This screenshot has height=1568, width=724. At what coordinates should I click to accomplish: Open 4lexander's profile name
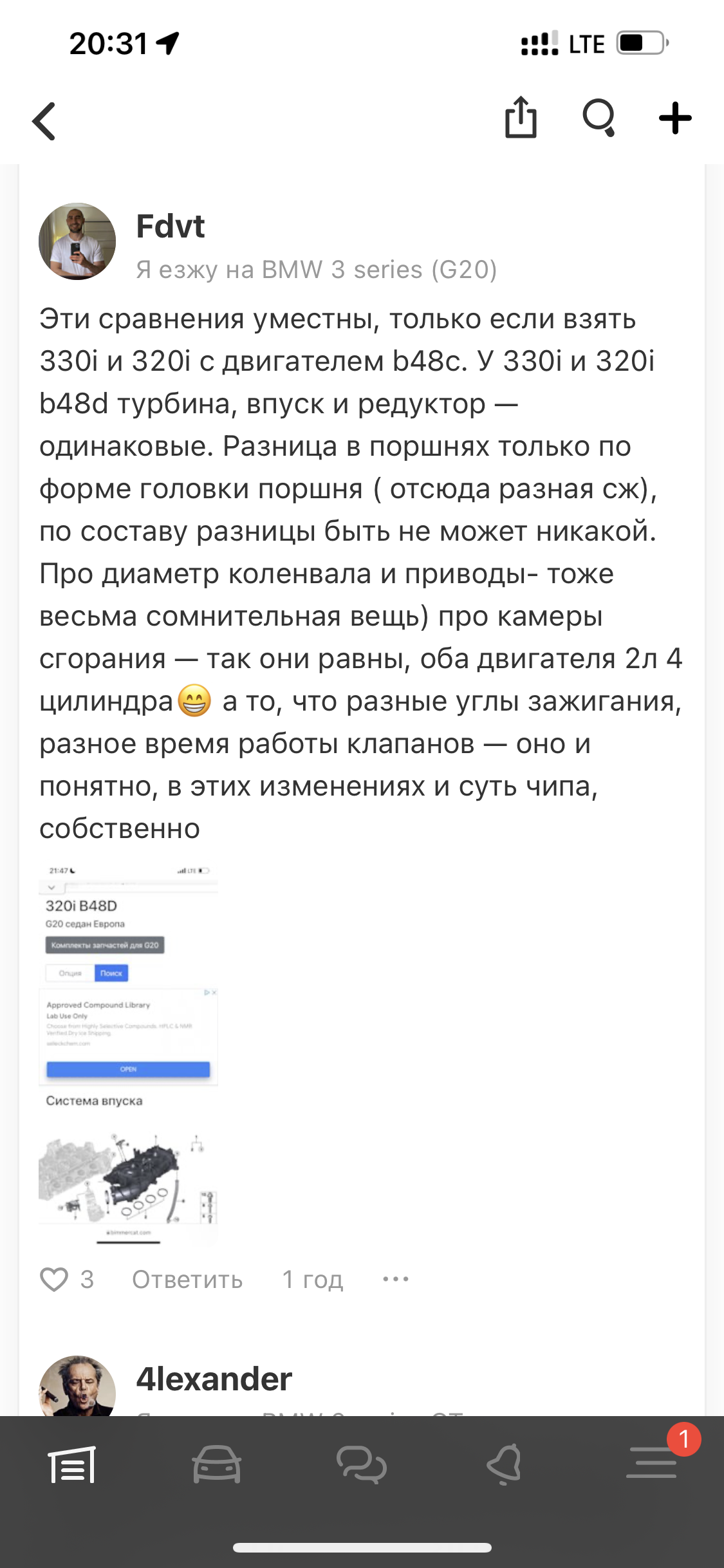coord(214,1379)
